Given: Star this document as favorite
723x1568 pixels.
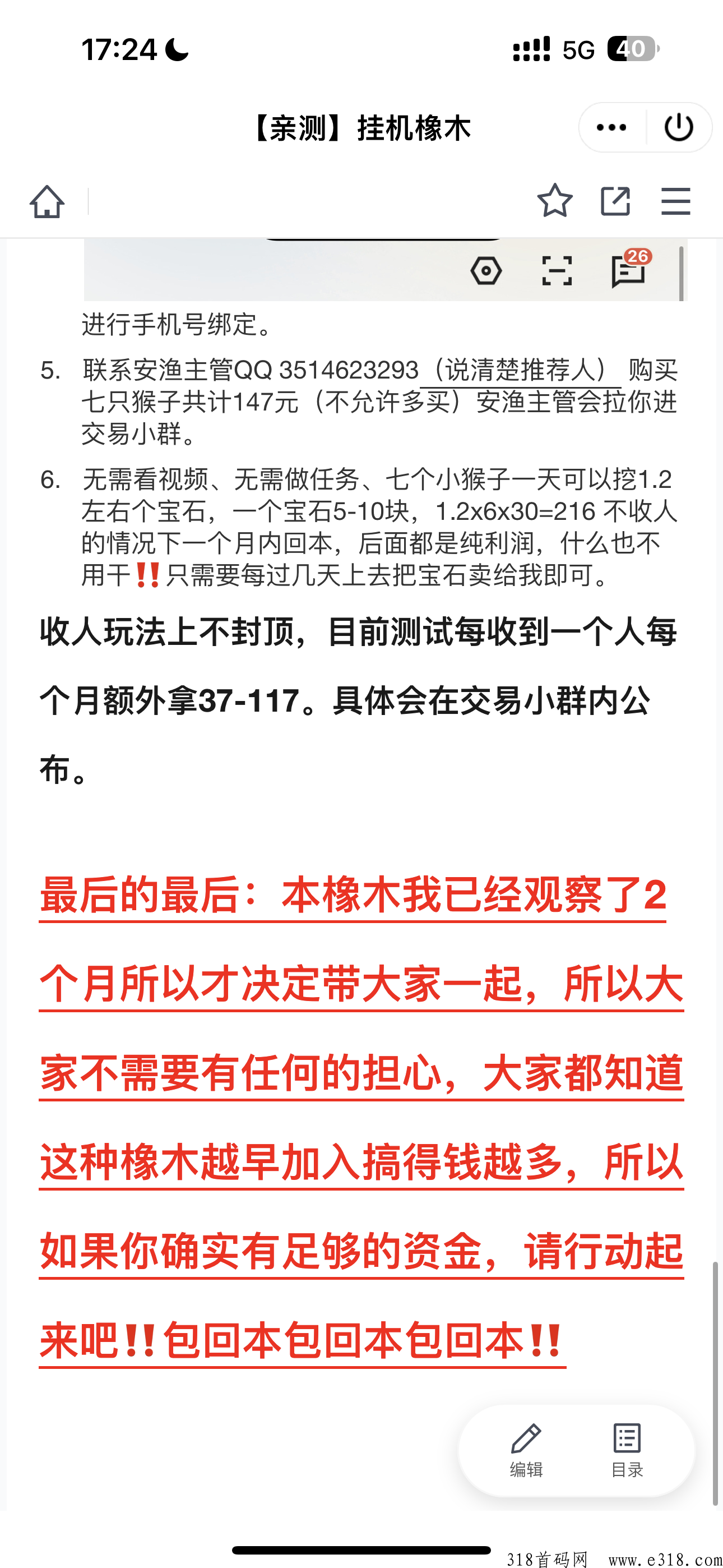Looking at the screenshot, I should (x=554, y=201).
